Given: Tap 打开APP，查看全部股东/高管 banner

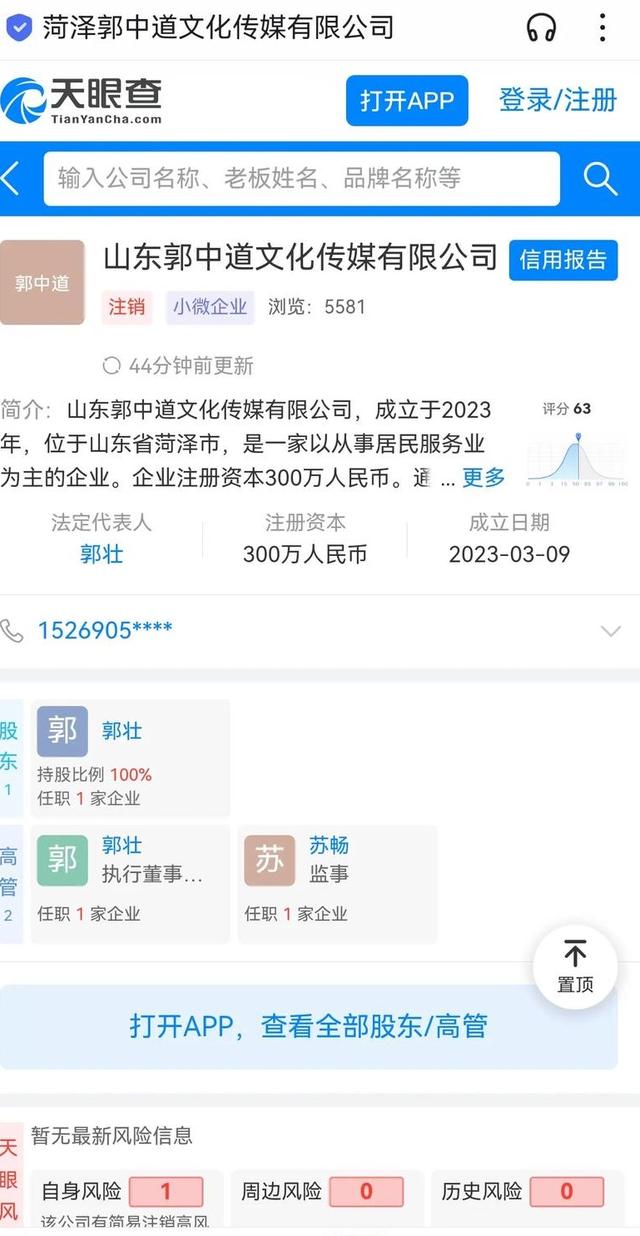Looking at the screenshot, I should (308, 1026).
